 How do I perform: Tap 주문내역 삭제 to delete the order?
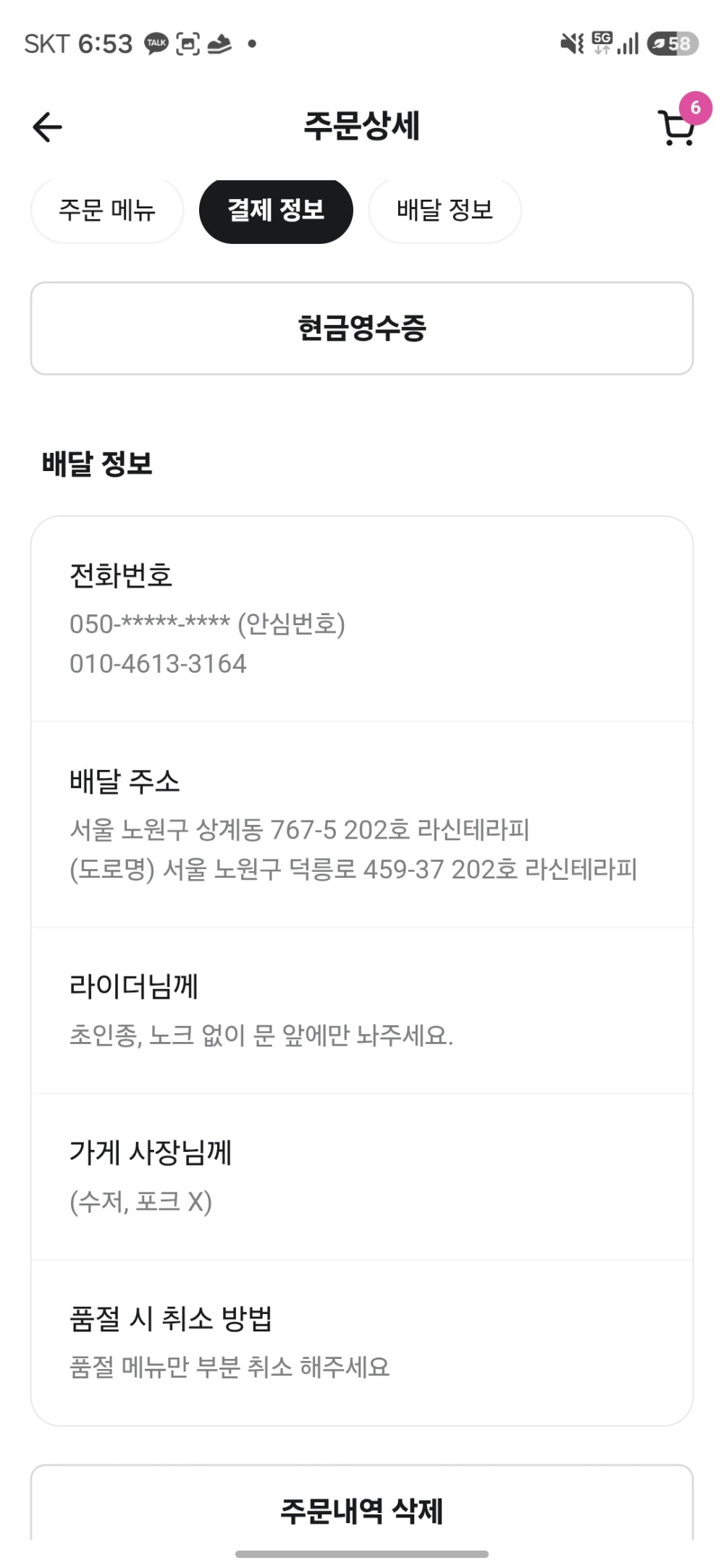(362, 1510)
